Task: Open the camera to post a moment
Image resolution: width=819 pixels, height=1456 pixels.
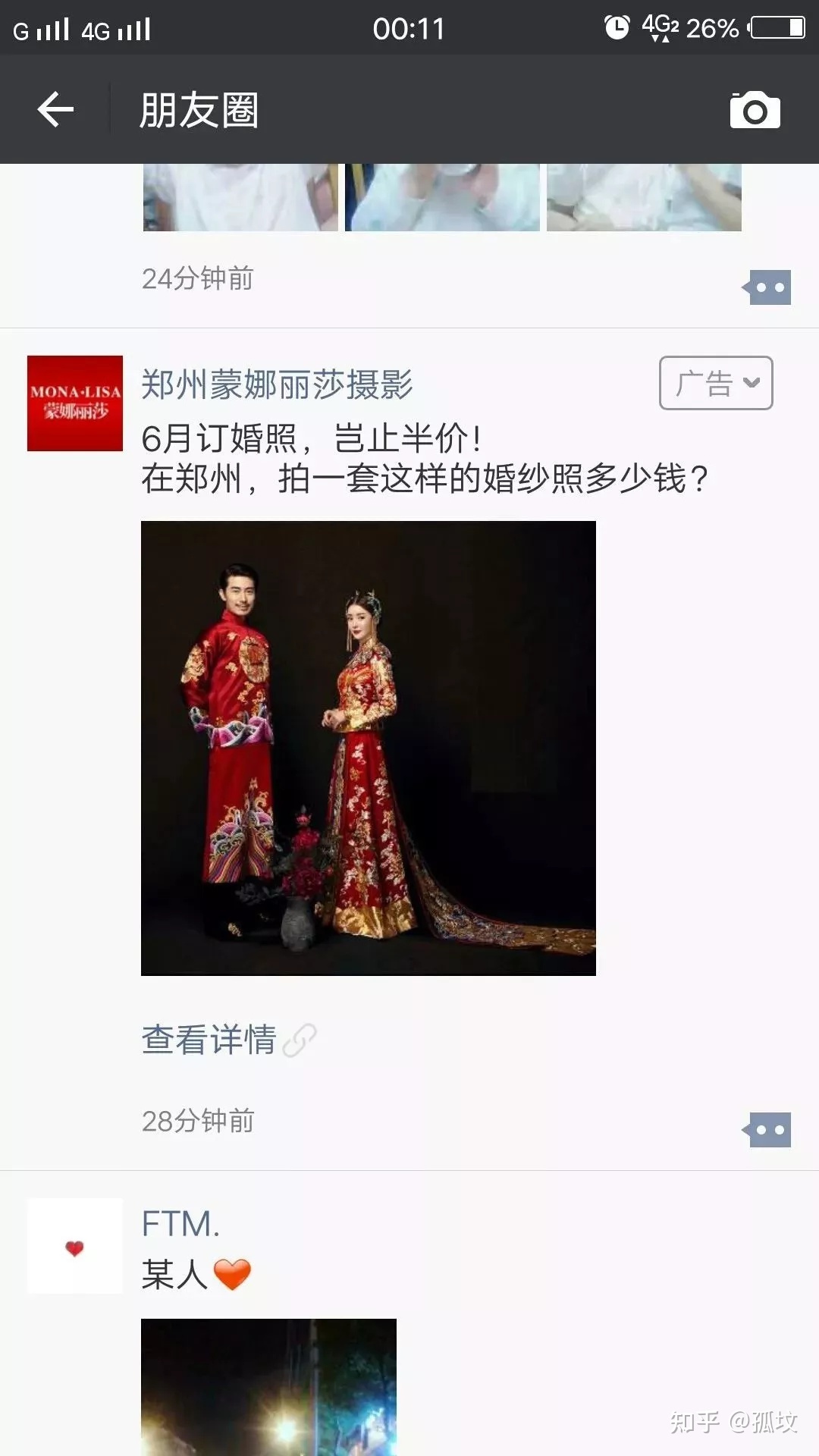Action: click(755, 111)
